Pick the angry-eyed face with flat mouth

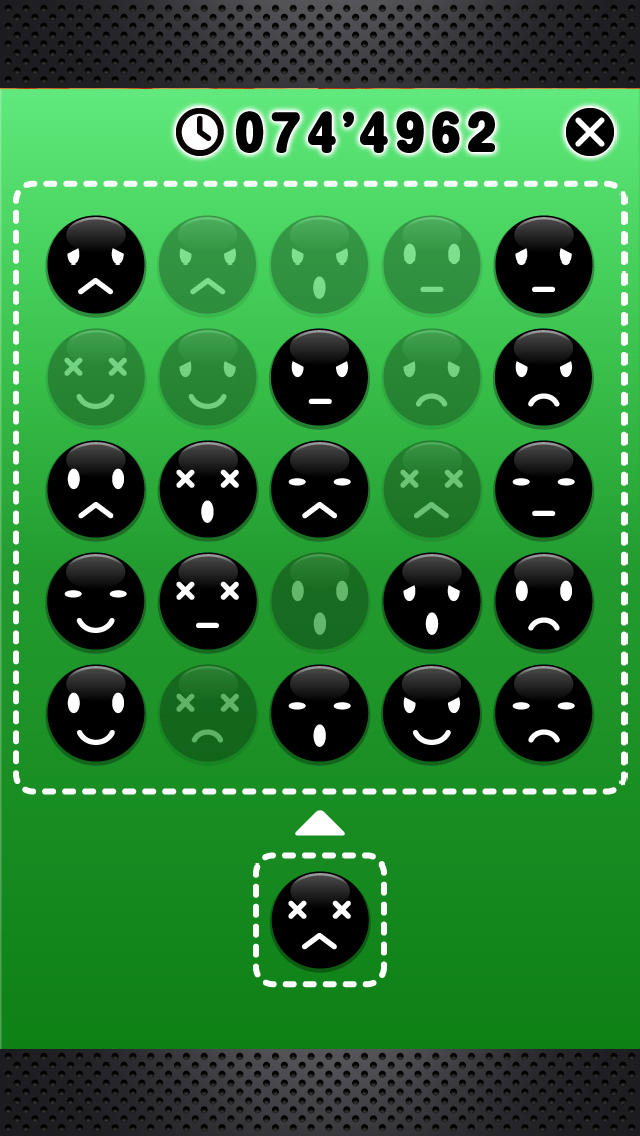click(x=320, y=377)
